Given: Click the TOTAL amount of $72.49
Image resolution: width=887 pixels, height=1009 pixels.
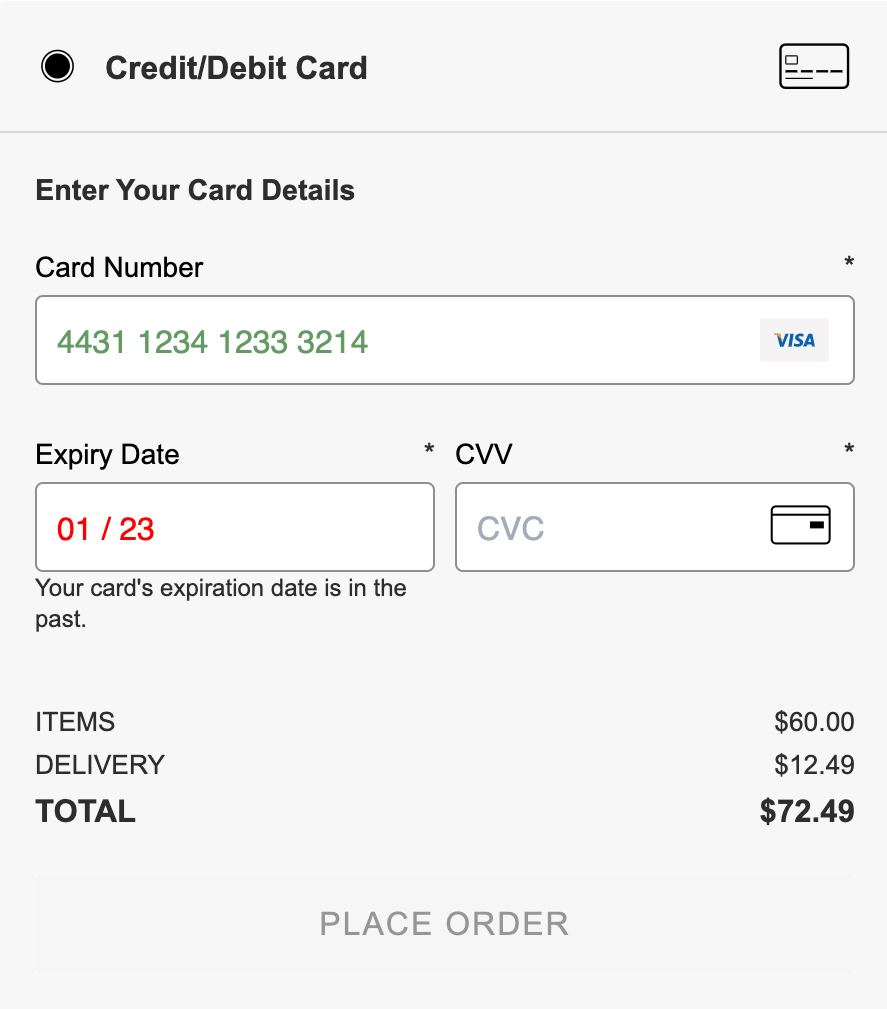Looking at the screenshot, I should click(x=806, y=811).
